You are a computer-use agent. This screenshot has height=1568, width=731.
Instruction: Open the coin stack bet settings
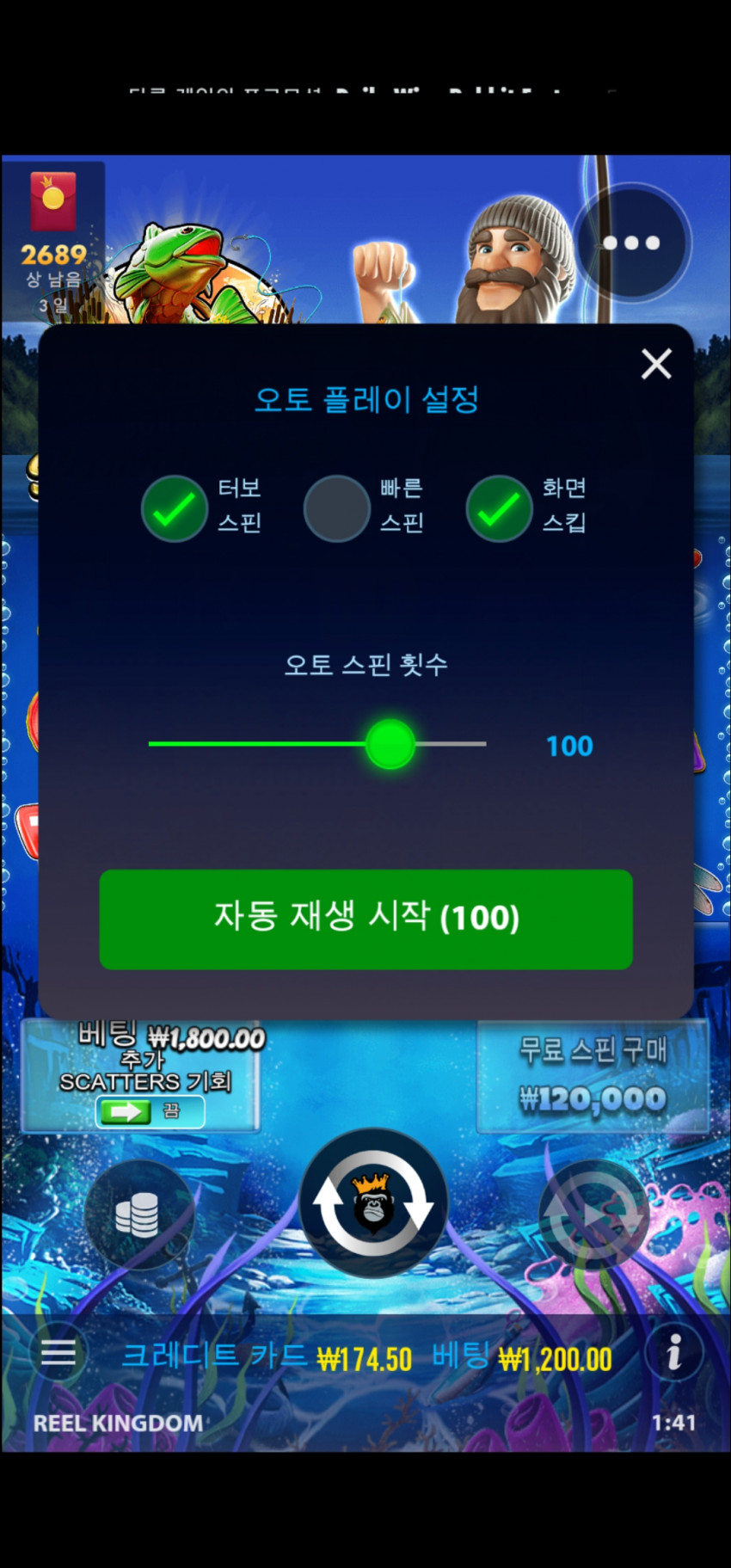click(138, 1215)
